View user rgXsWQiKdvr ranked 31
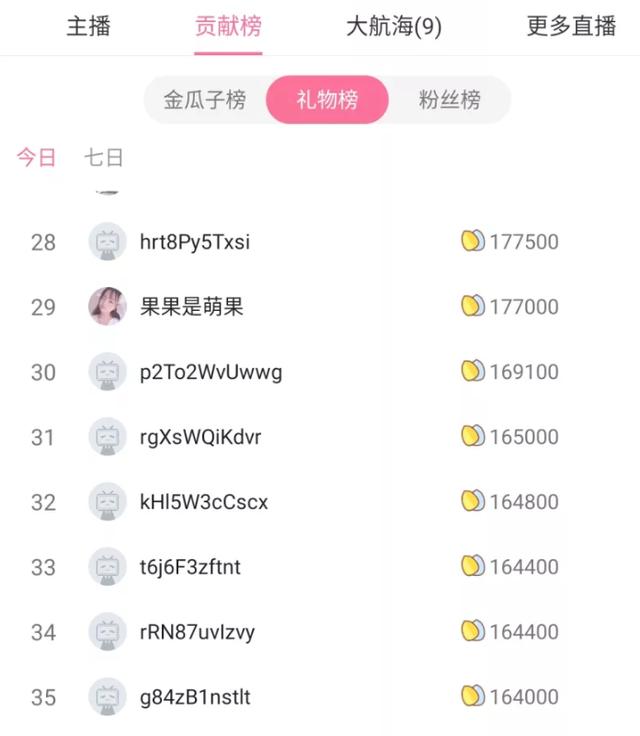 [201, 437]
